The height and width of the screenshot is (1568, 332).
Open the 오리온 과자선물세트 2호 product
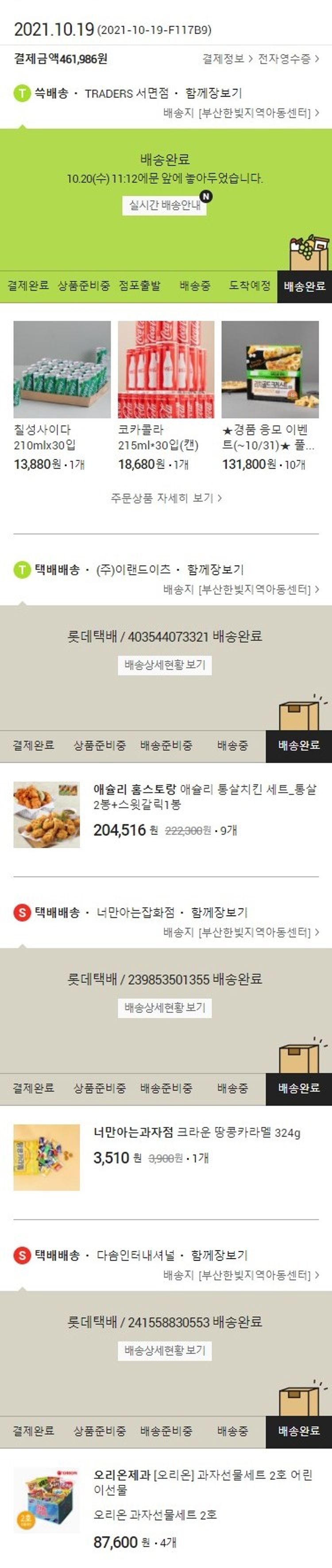coord(202,1482)
